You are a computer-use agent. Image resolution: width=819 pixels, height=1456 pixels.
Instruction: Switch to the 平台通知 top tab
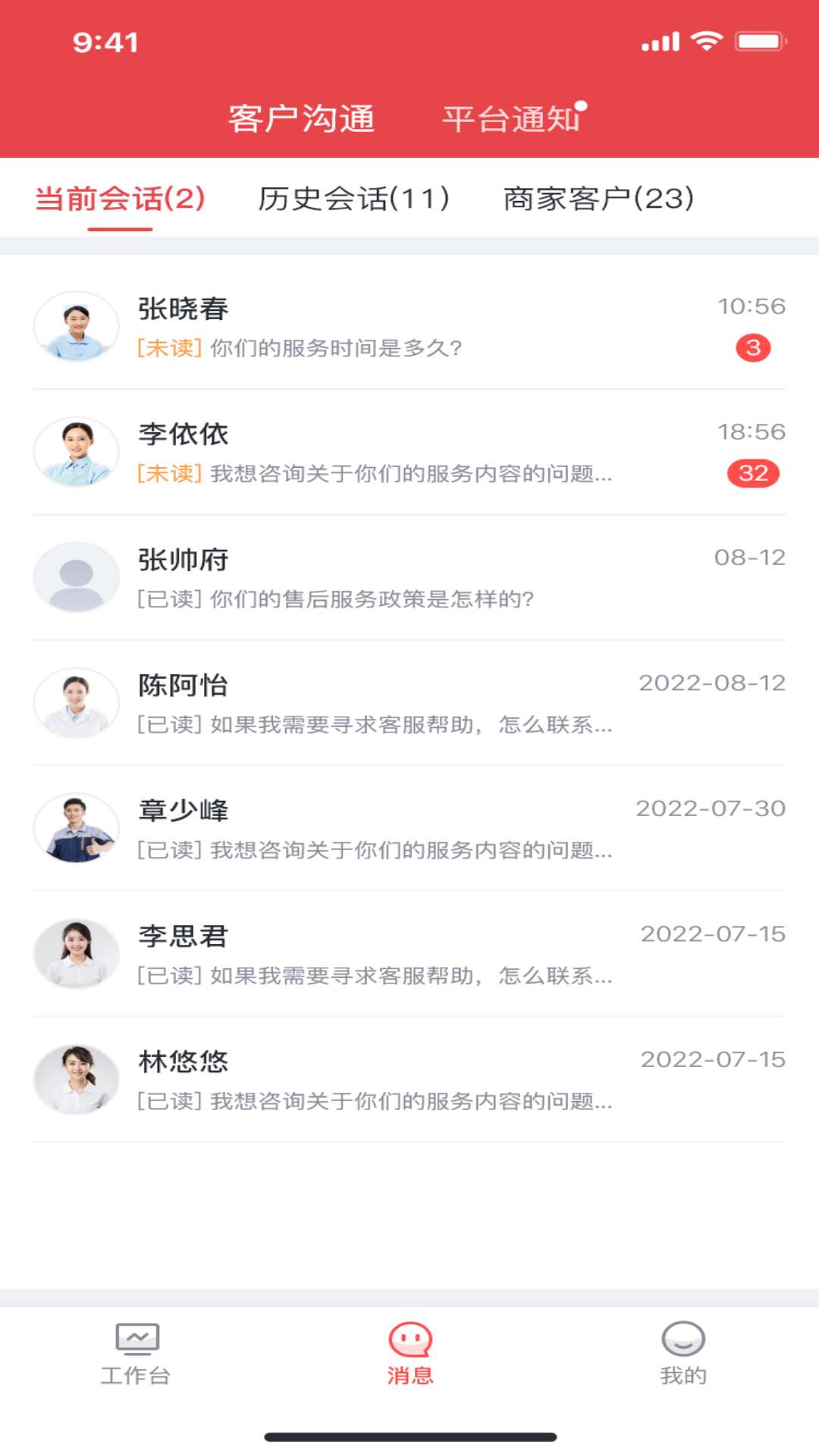512,119
